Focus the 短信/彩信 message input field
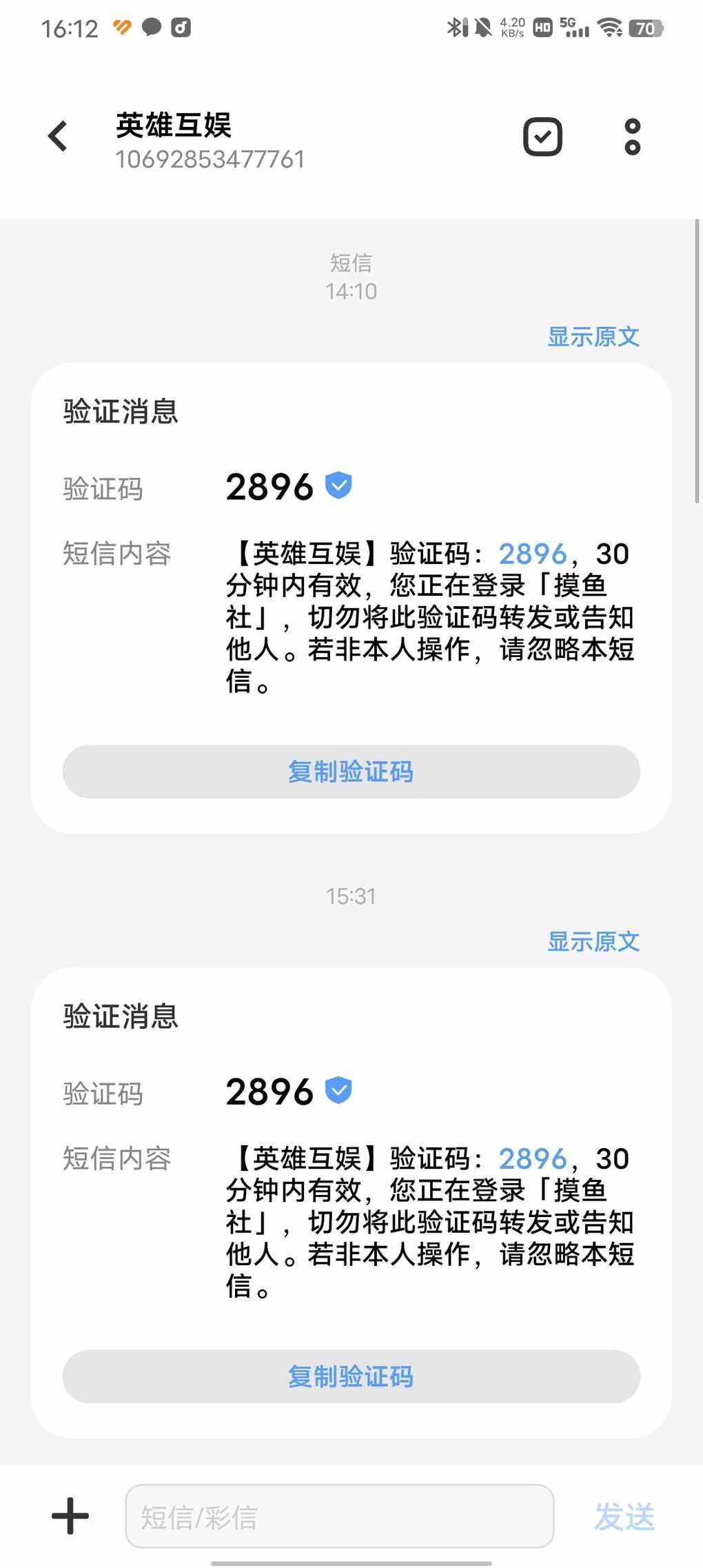Viewport: 703px width, 1568px height. [x=339, y=1516]
